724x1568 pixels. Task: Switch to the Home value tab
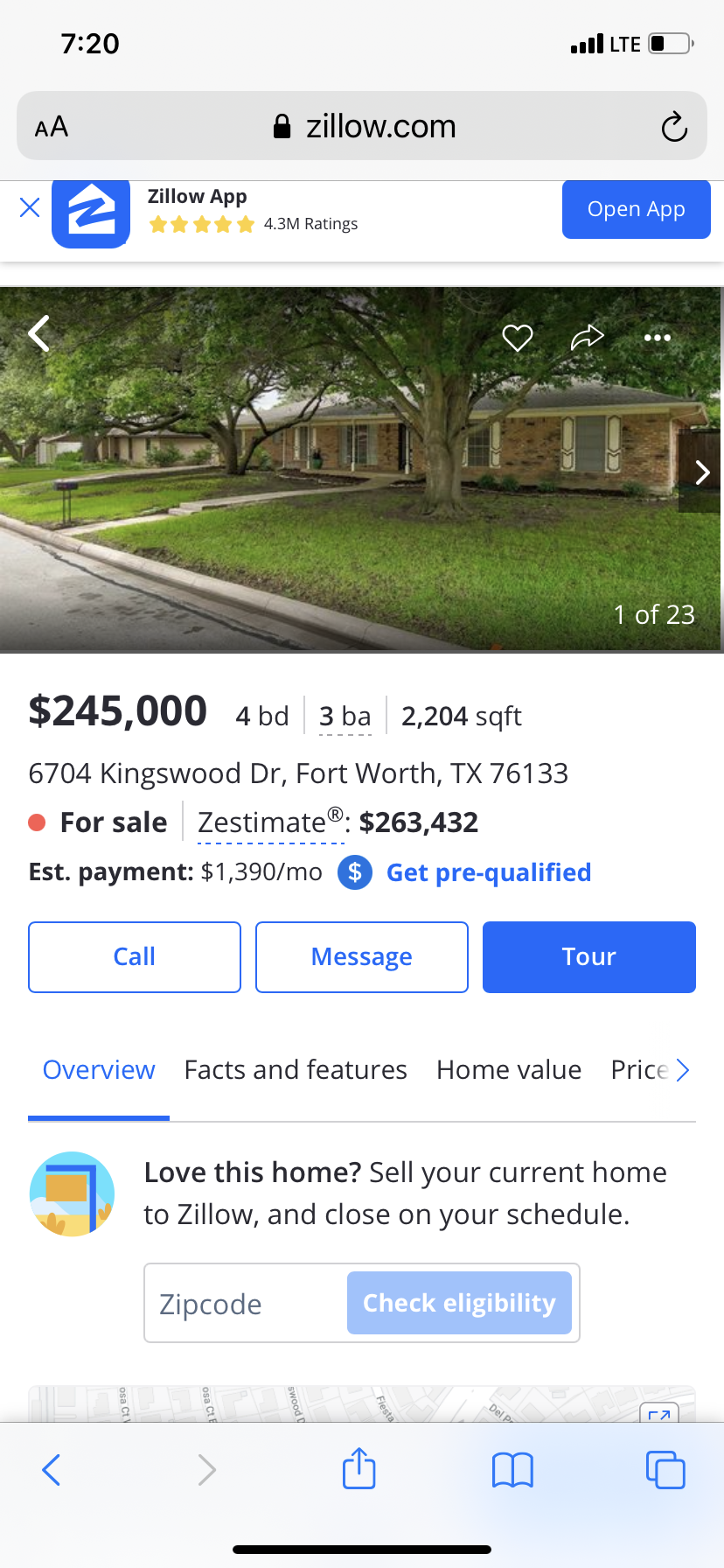(x=509, y=1069)
